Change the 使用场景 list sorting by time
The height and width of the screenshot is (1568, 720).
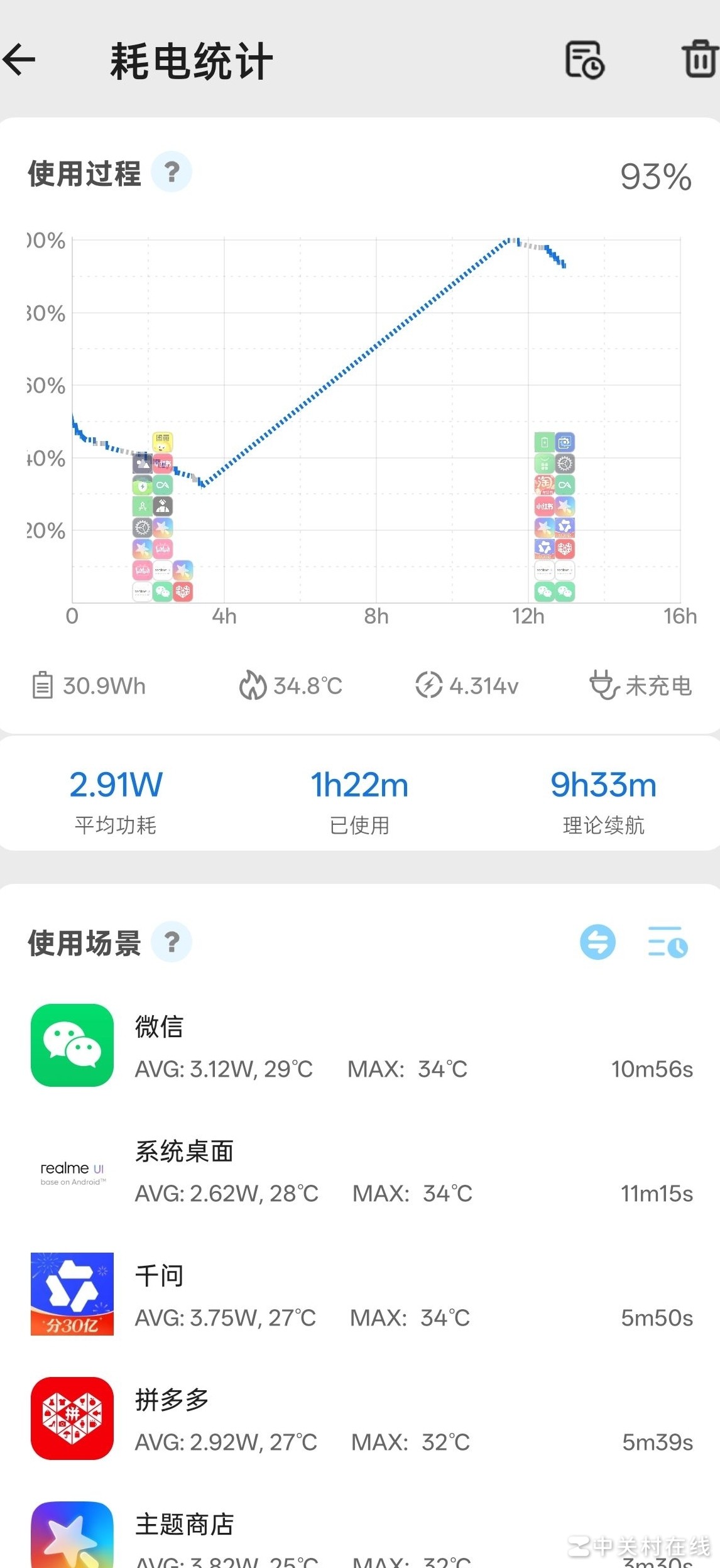[667, 942]
